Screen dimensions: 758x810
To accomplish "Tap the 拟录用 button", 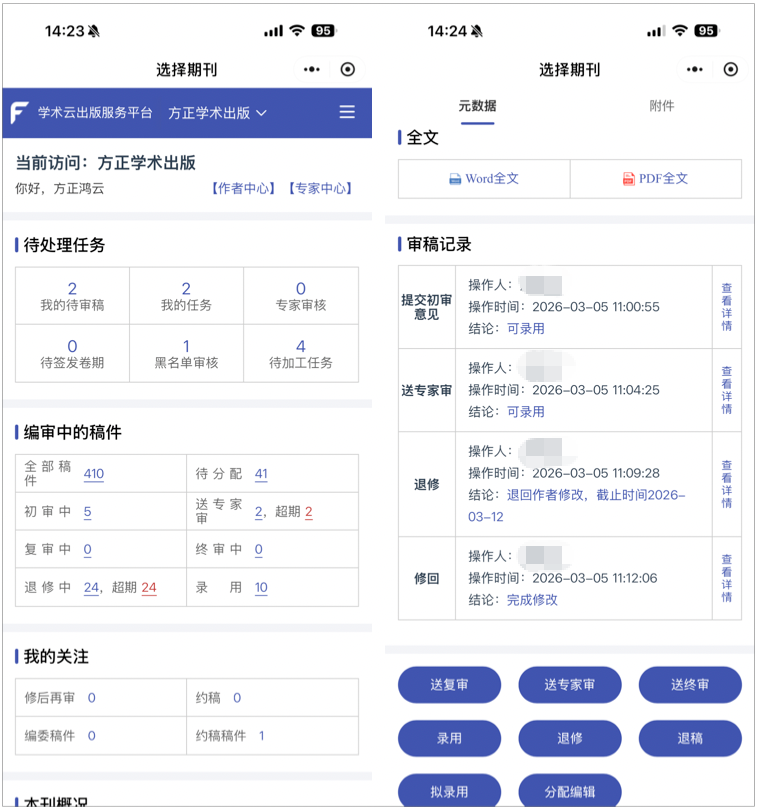I will [449, 791].
